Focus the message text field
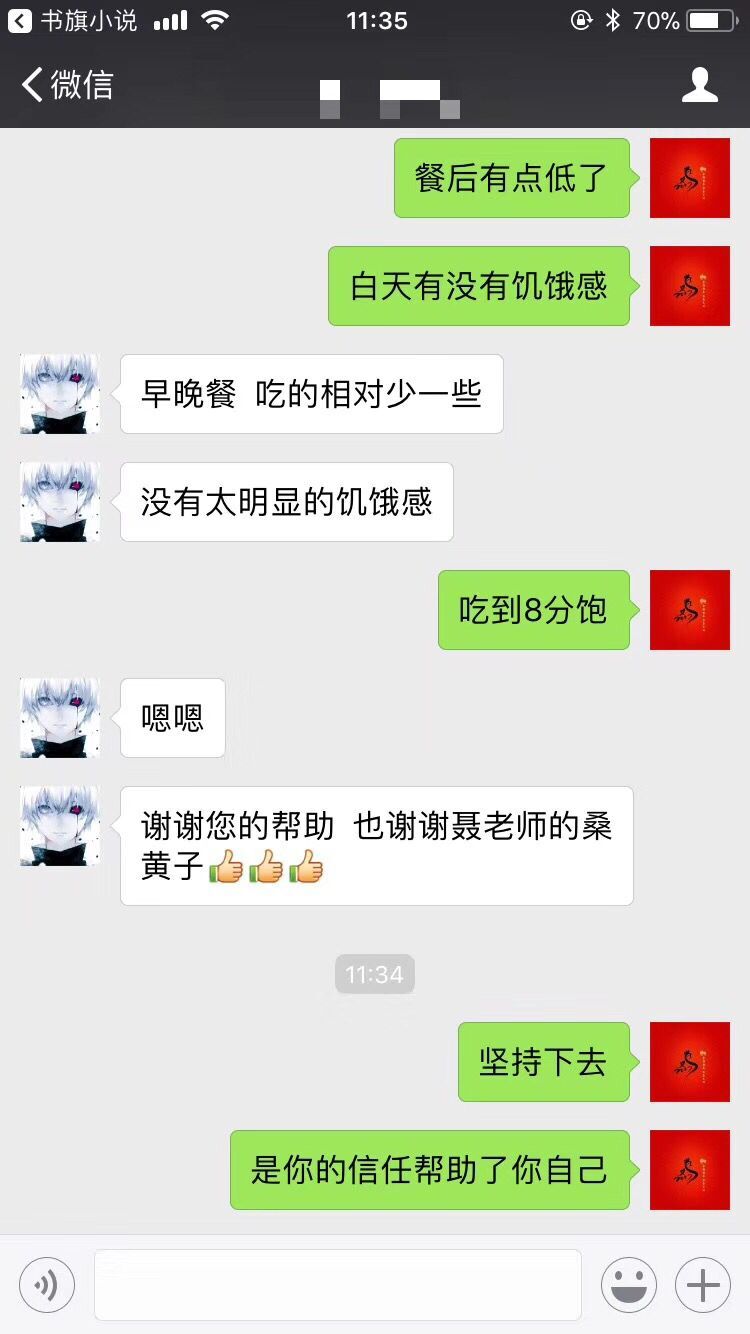The height and width of the screenshot is (1334, 750). (338, 1285)
